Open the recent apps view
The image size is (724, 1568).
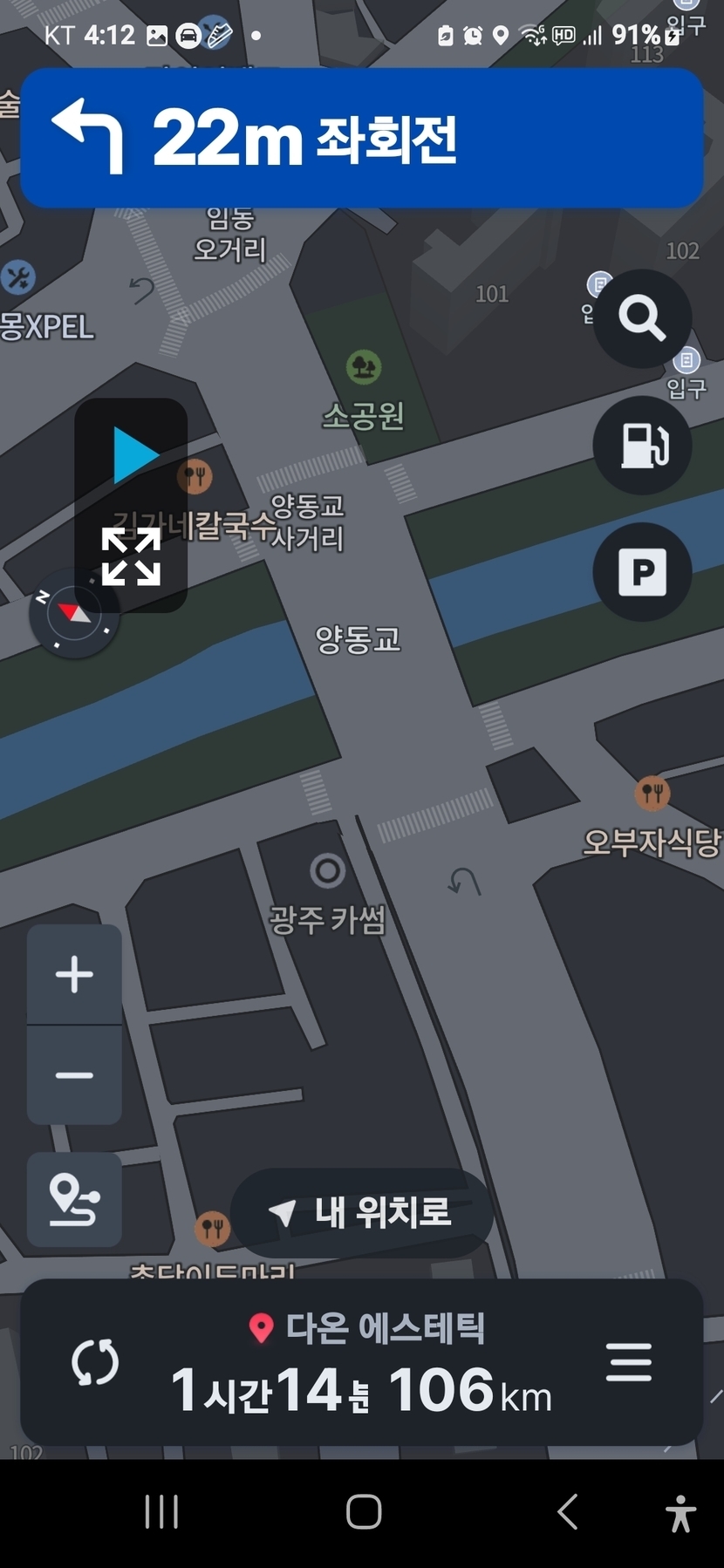point(161,1512)
